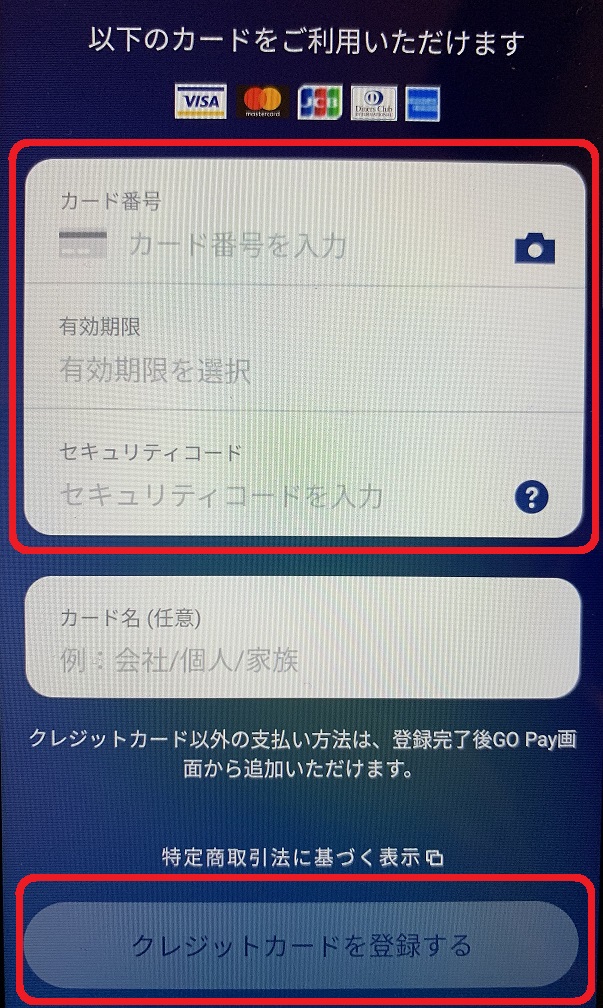Select the expiration date field

pyautogui.click(x=300, y=372)
